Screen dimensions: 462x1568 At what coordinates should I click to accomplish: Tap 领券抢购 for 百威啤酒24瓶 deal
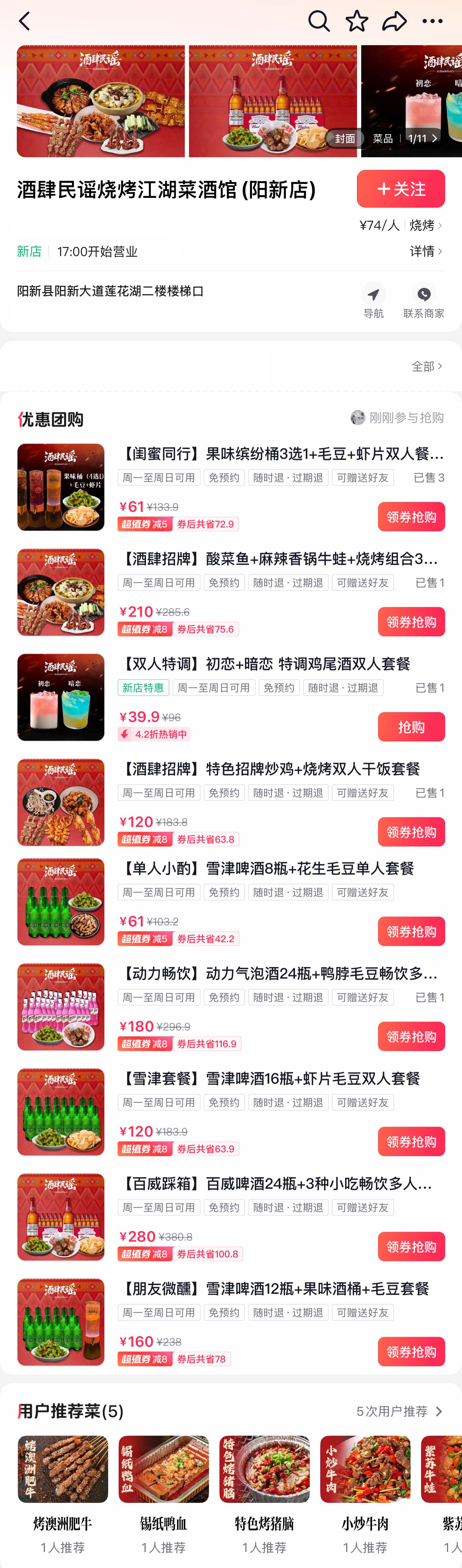coord(411,1246)
